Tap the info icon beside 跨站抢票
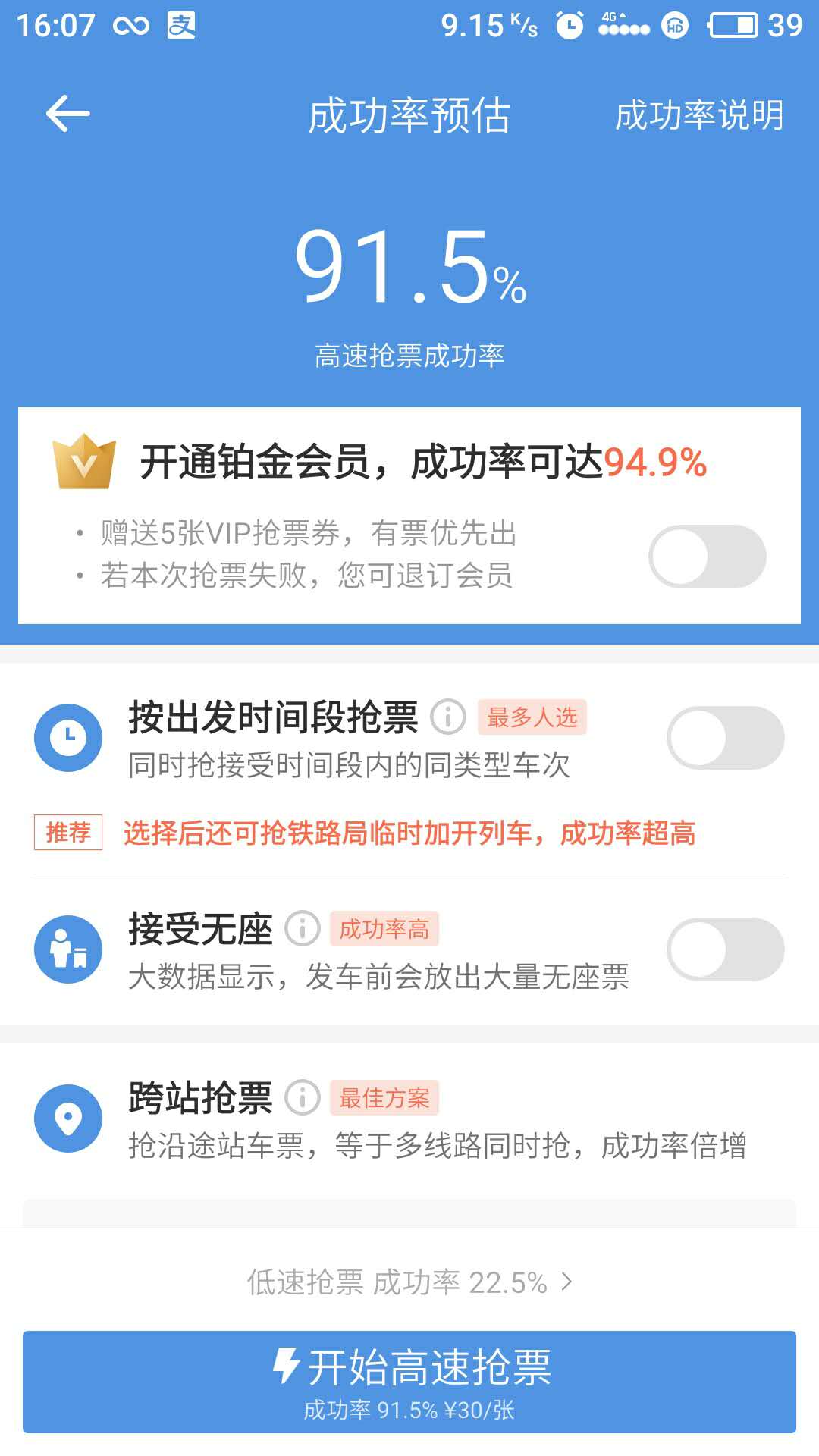819x1456 pixels. click(x=303, y=1097)
